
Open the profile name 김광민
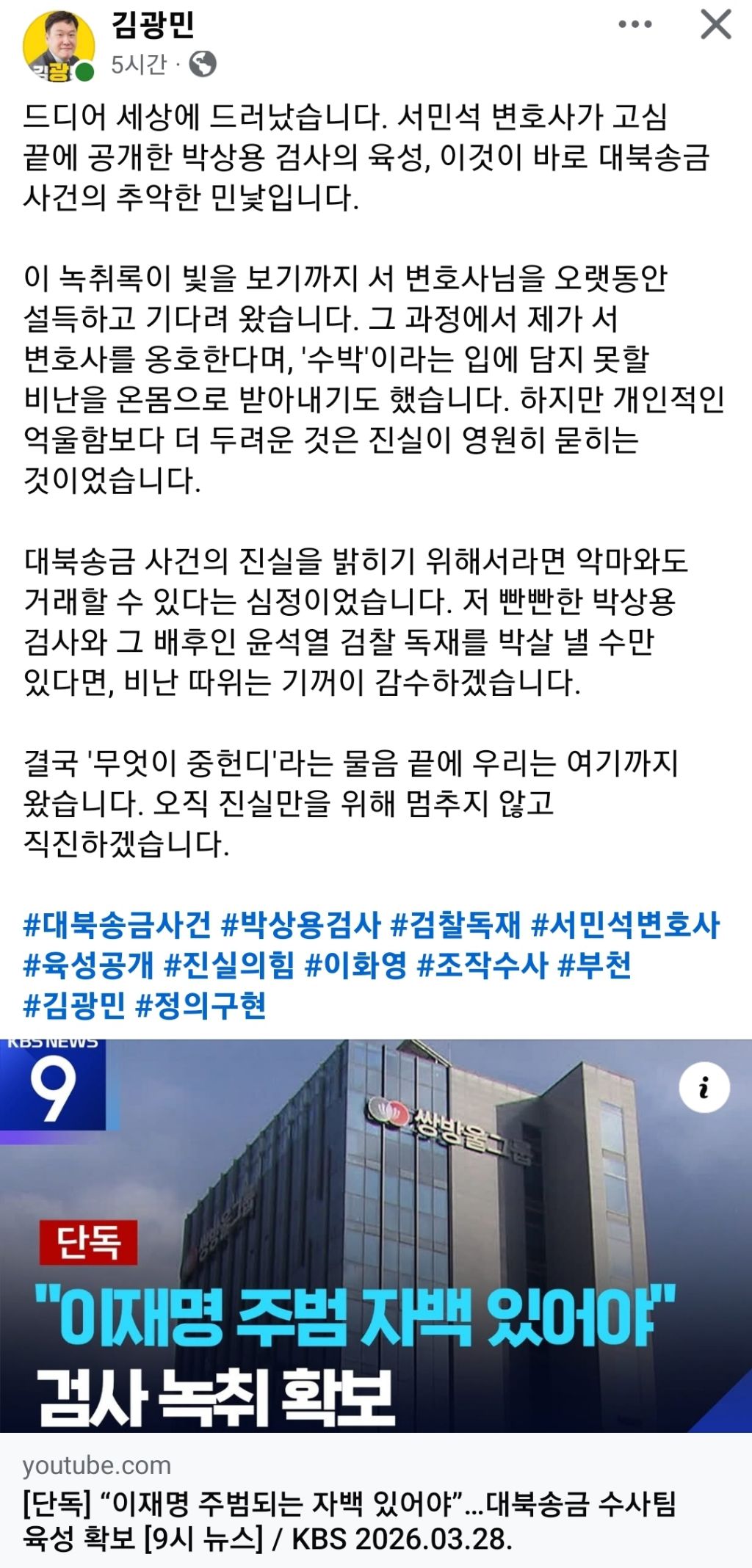click(153, 24)
